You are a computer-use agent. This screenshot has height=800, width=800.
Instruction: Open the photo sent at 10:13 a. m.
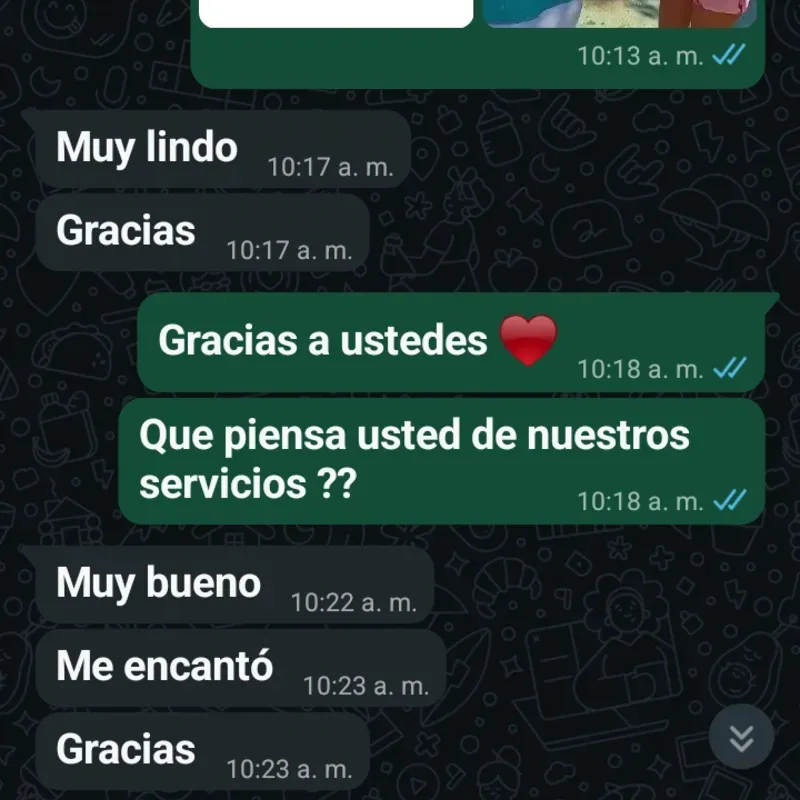click(622, 13)
